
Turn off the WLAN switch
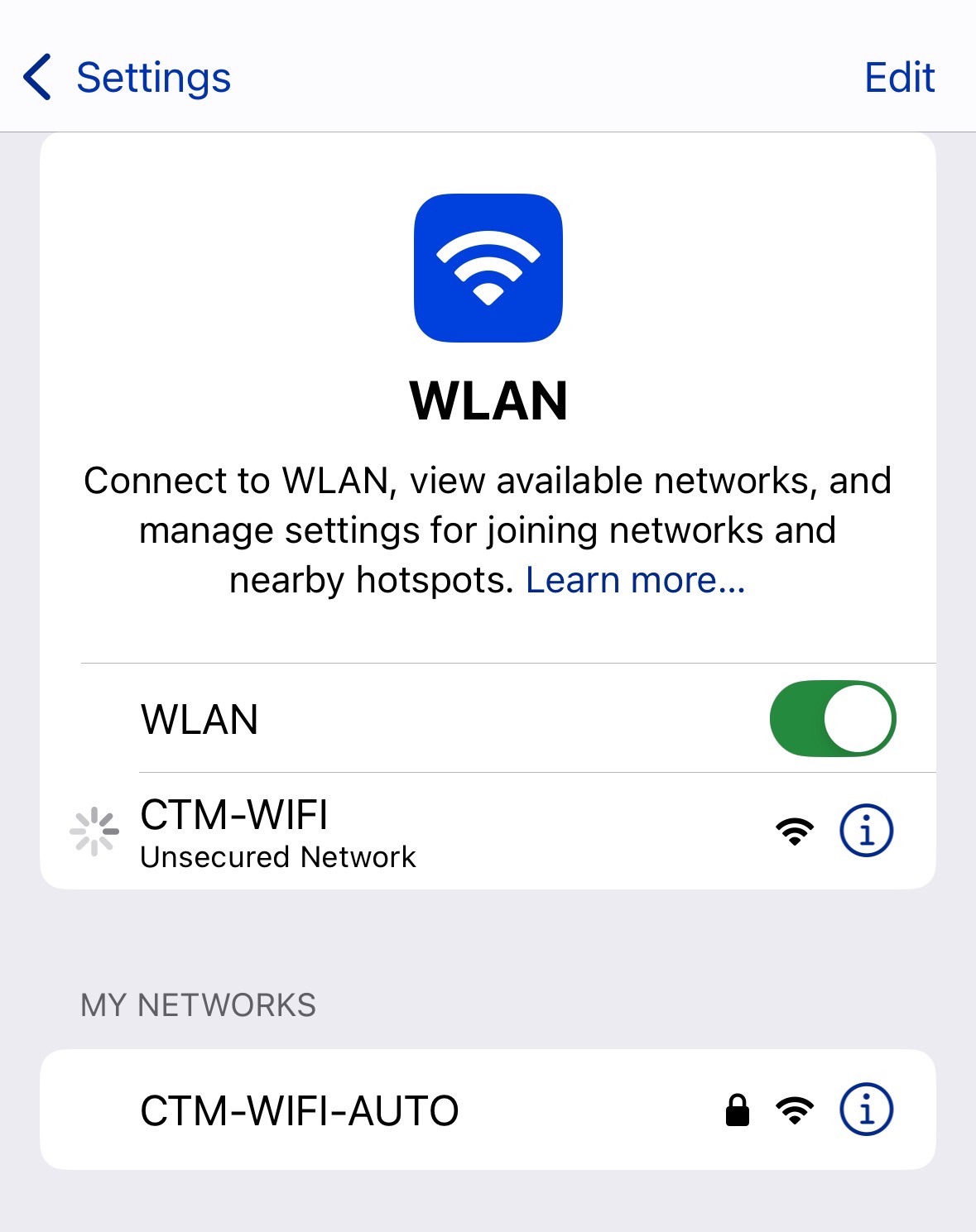(x=832, y=718)
